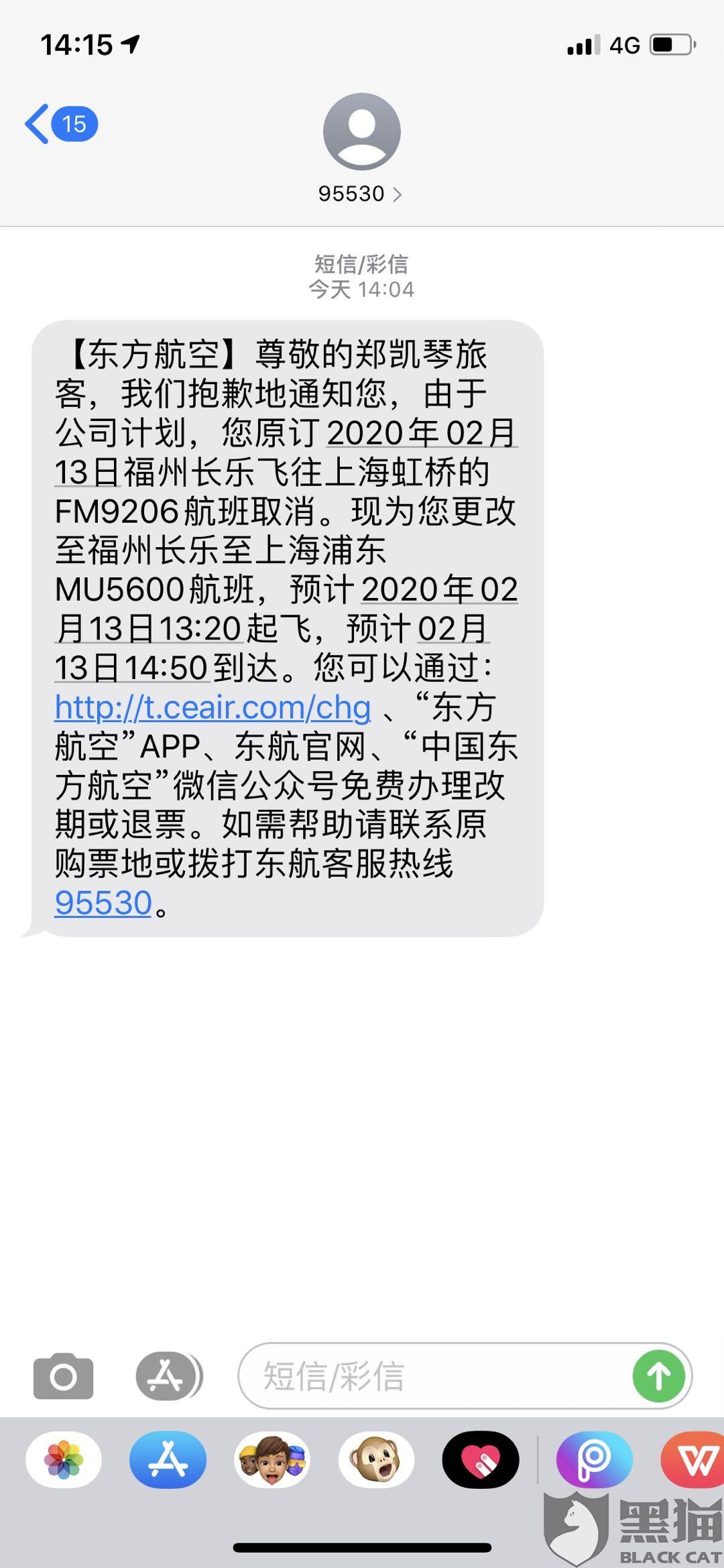Send the message with green arrow
724x1568 pixels.
(659, 1376)
